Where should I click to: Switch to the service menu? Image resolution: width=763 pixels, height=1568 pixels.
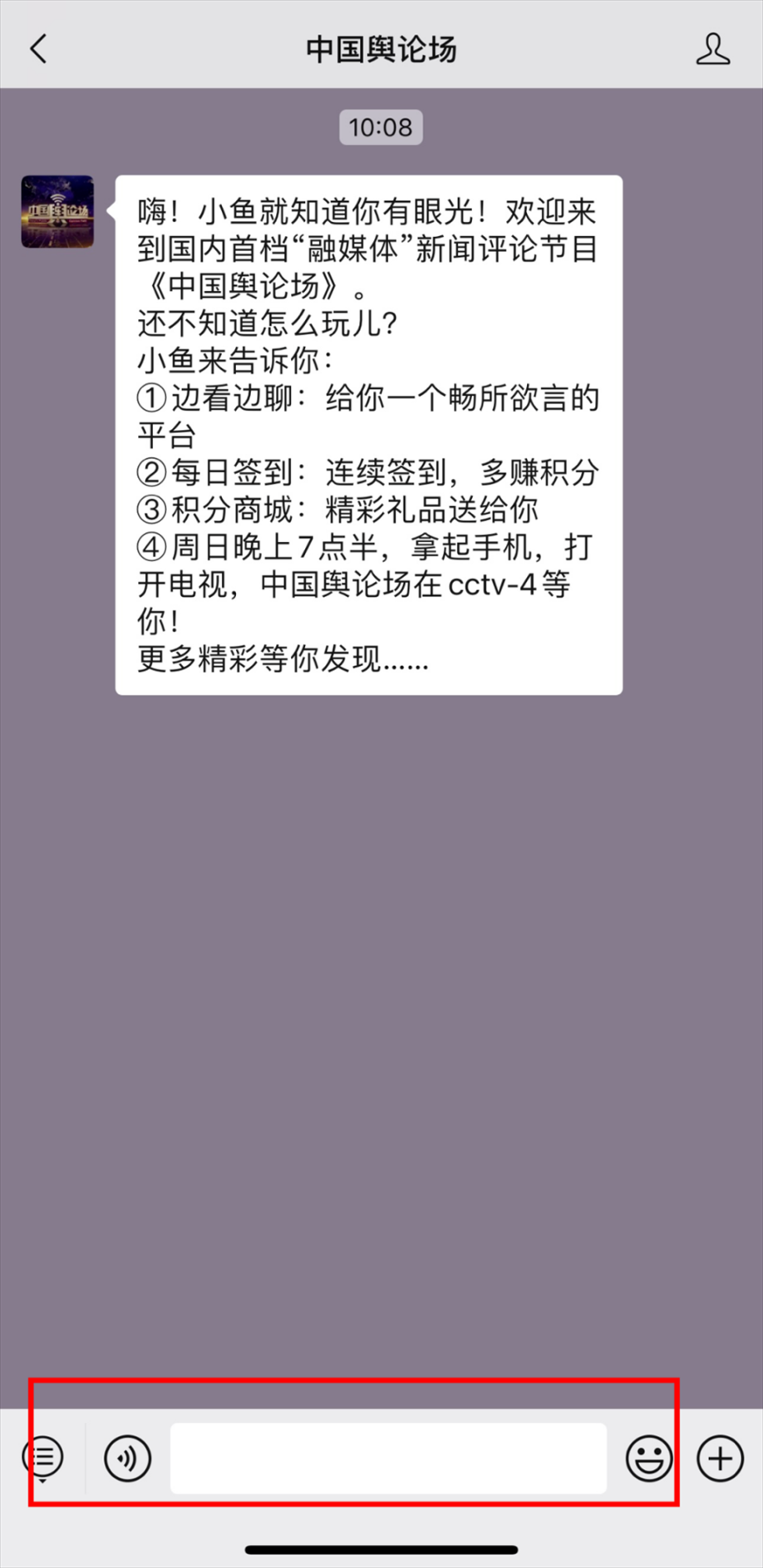42,1457
